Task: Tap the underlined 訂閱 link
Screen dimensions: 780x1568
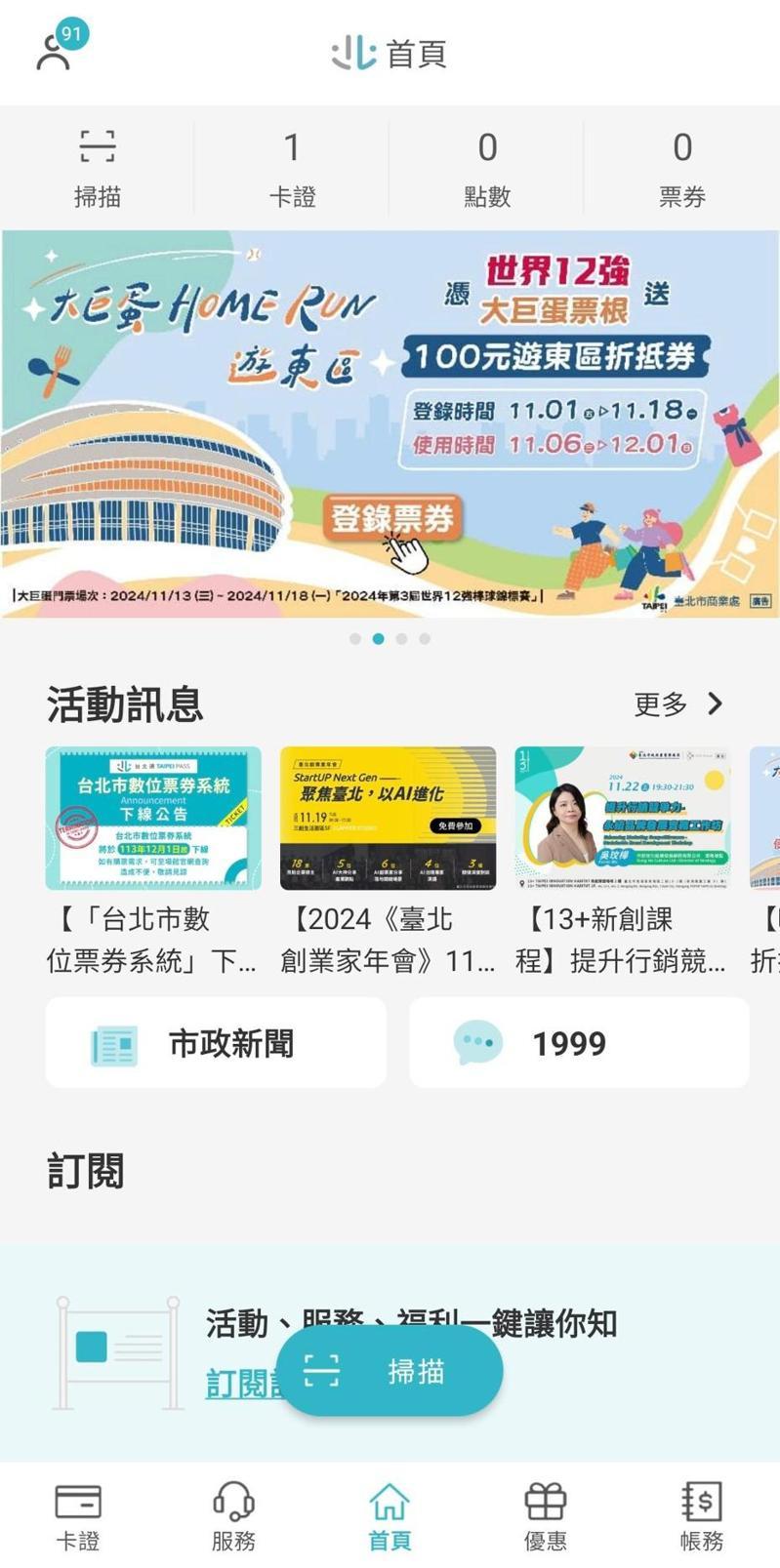Action: click(240, 1384)
